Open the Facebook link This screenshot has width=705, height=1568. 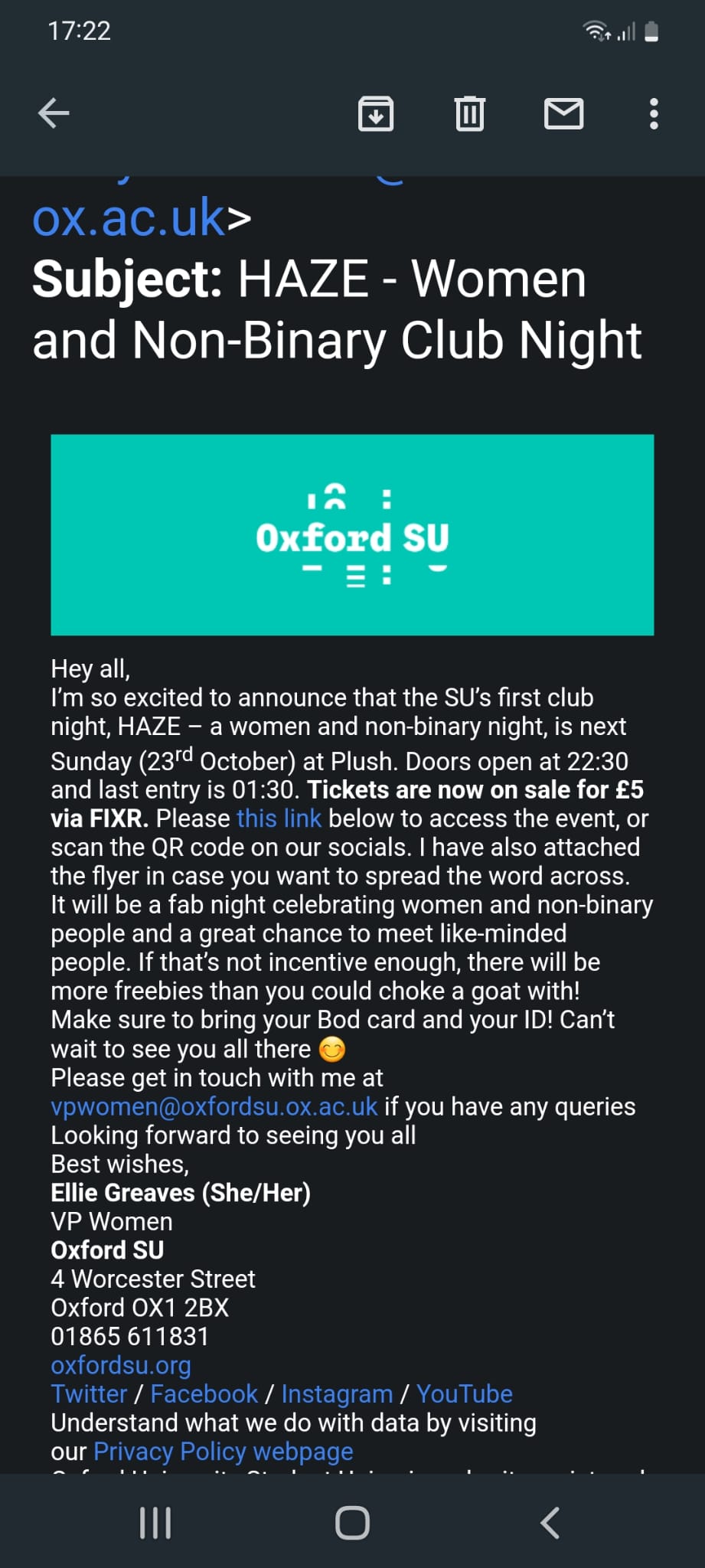pyautogui.click(x=204, y=1394)
